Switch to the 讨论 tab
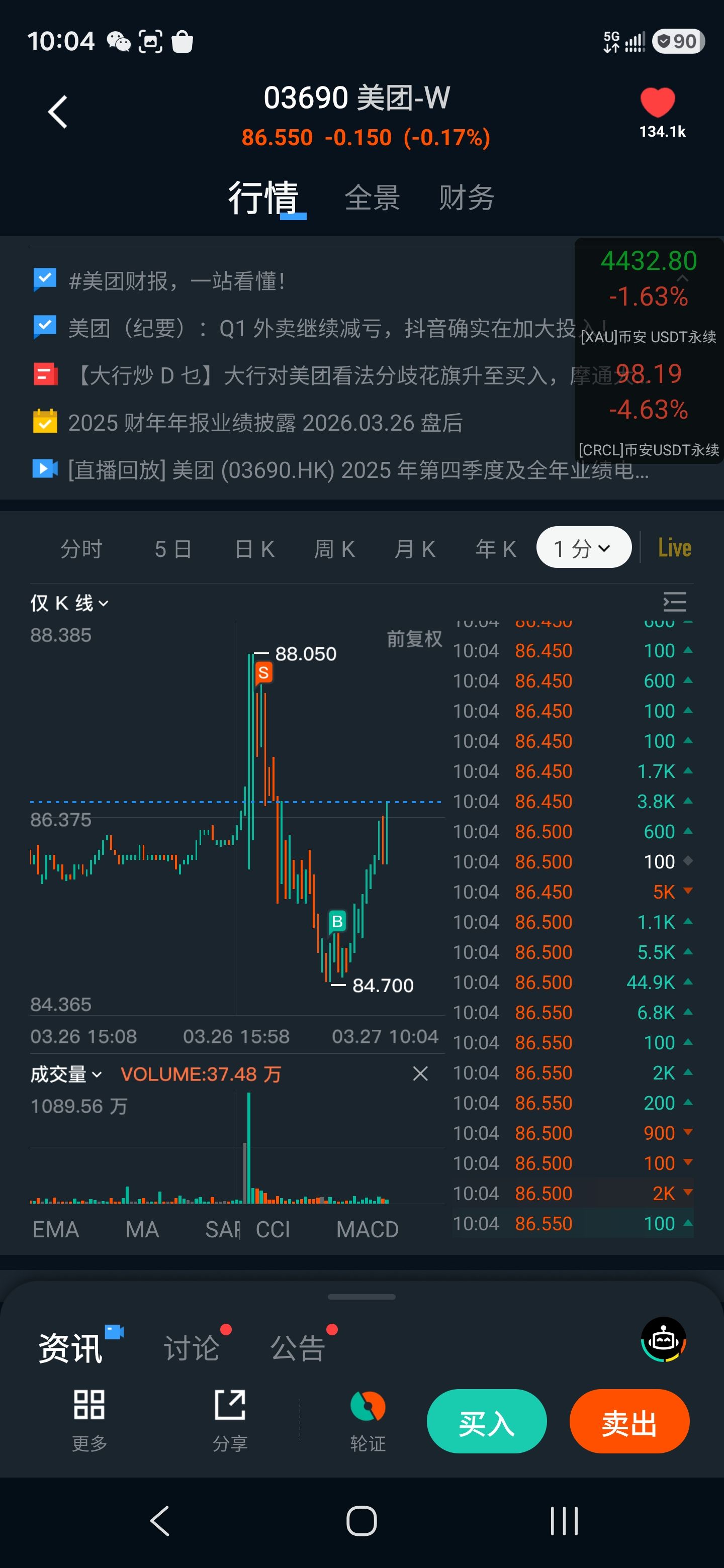724x1568 pixels. point(191,1348)
